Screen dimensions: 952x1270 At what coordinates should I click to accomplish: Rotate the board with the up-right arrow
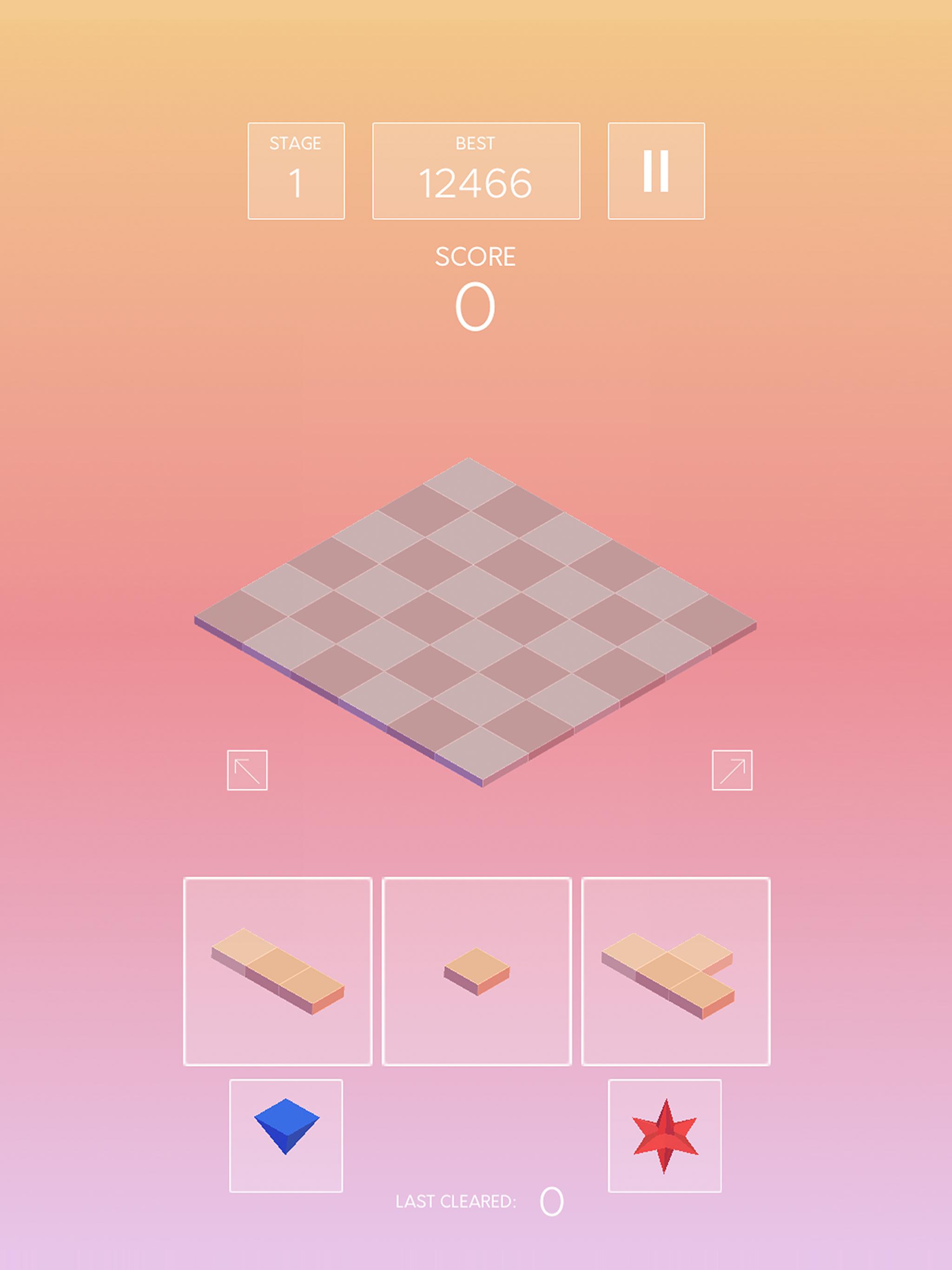732,770
